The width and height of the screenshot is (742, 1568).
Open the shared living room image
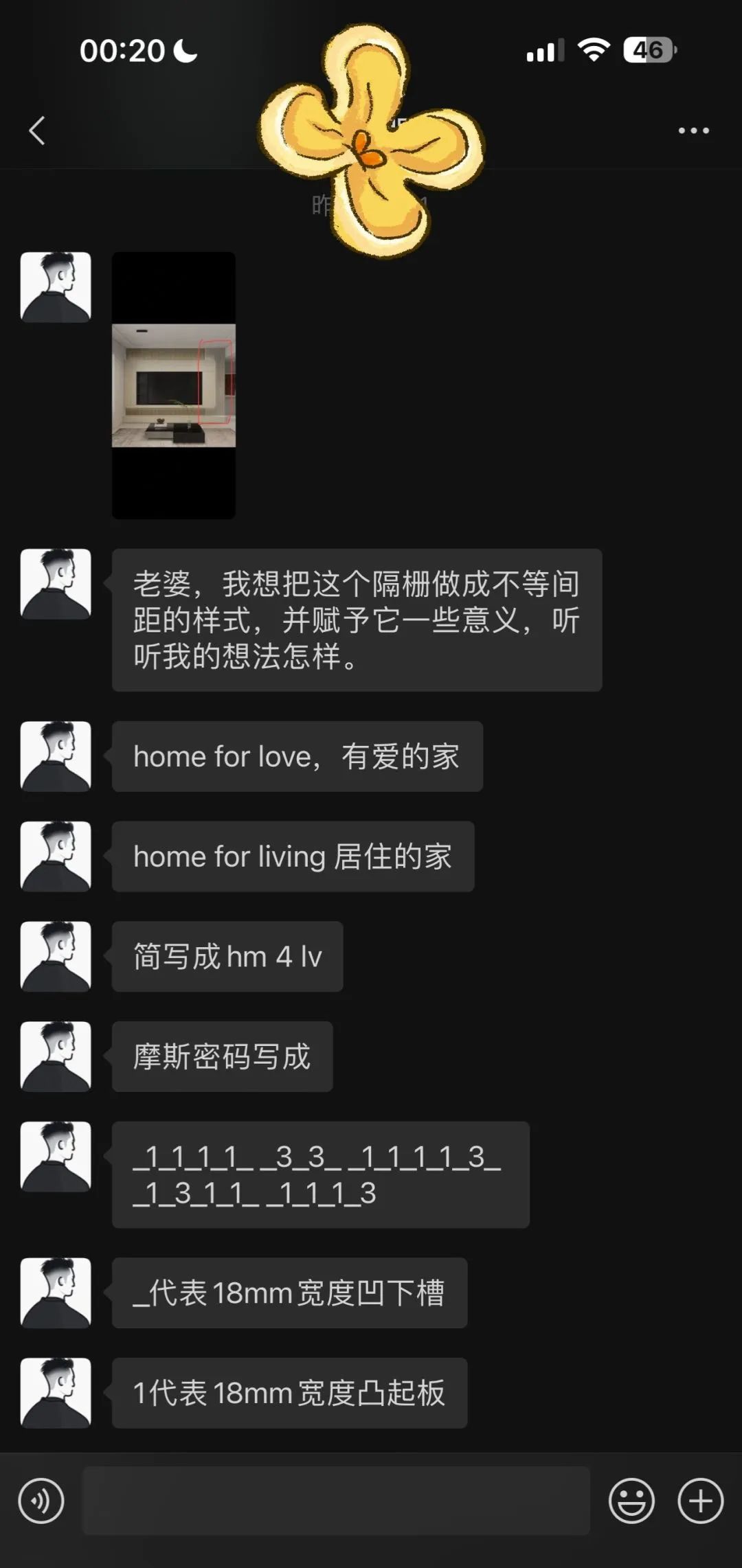click(174, 385)
